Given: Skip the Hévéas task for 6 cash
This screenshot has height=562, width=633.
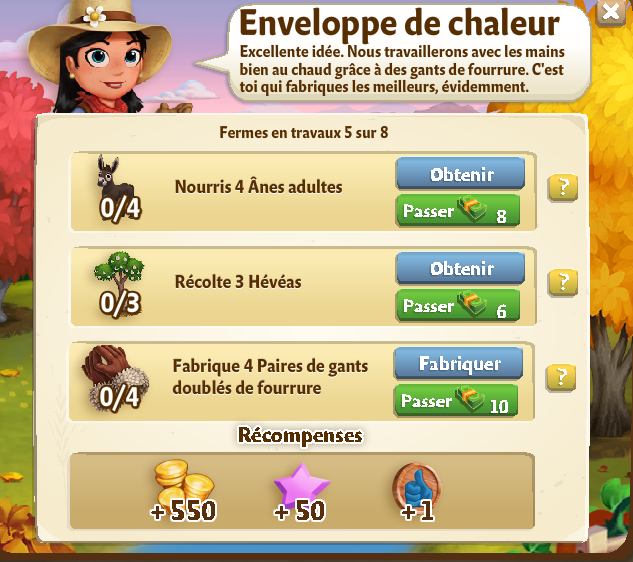Looking at the screenshot, I should pos(458,306).
